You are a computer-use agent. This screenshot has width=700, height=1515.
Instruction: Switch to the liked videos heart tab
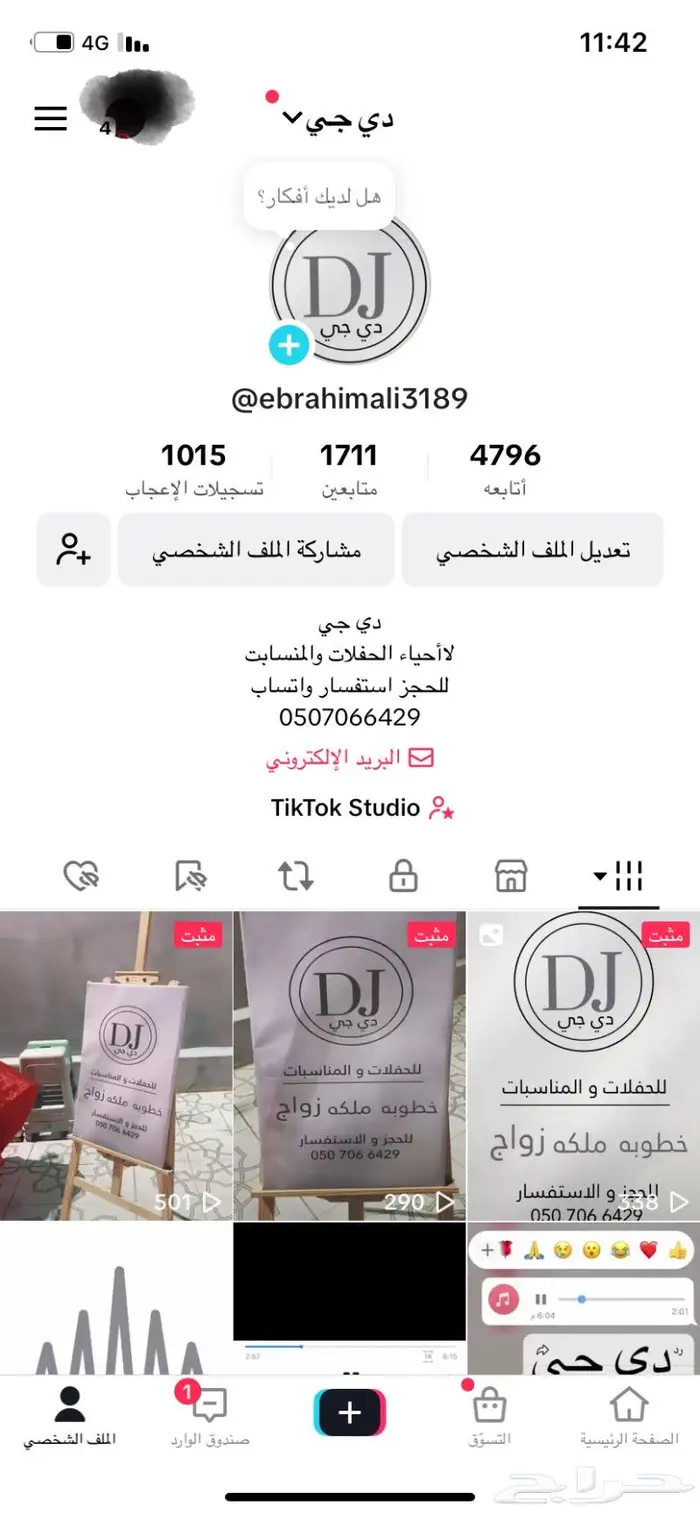point(80,877)
